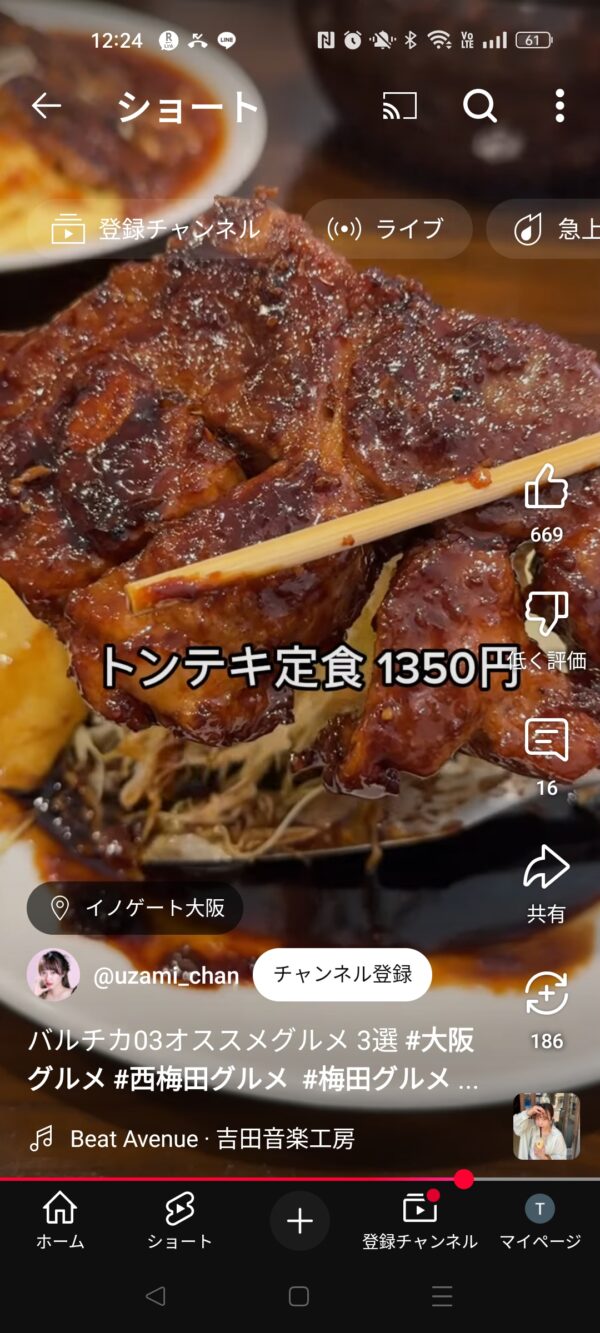Dislike this Short with 低く評価
Viewport: 600px width, 1333px height.
pos(546,614)
